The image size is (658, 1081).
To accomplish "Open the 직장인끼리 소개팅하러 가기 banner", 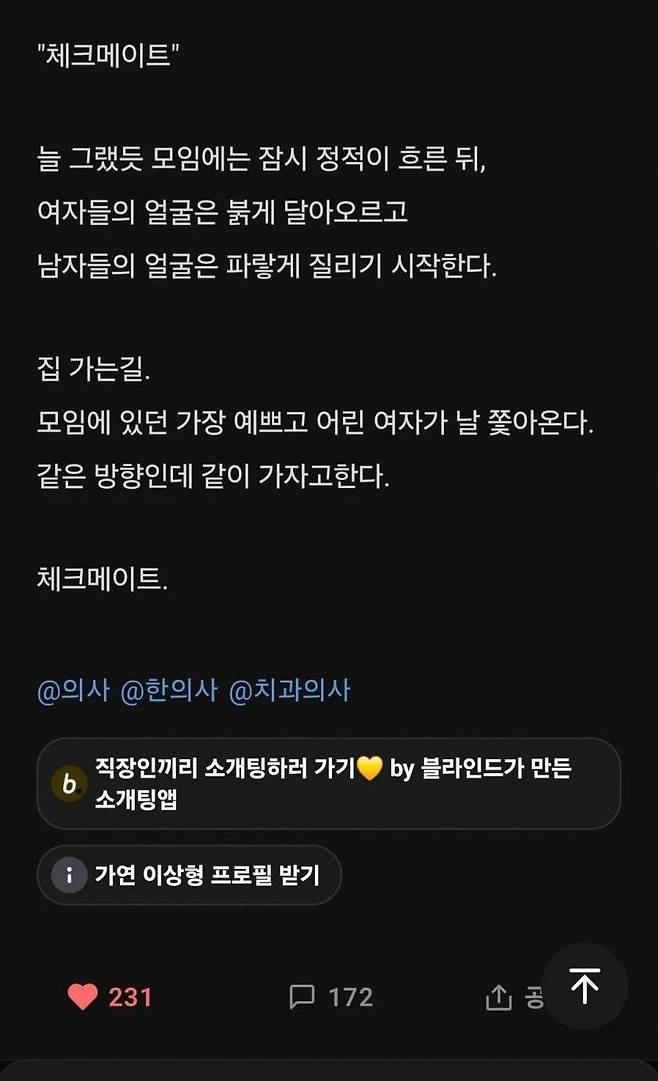I will [328, 784].
